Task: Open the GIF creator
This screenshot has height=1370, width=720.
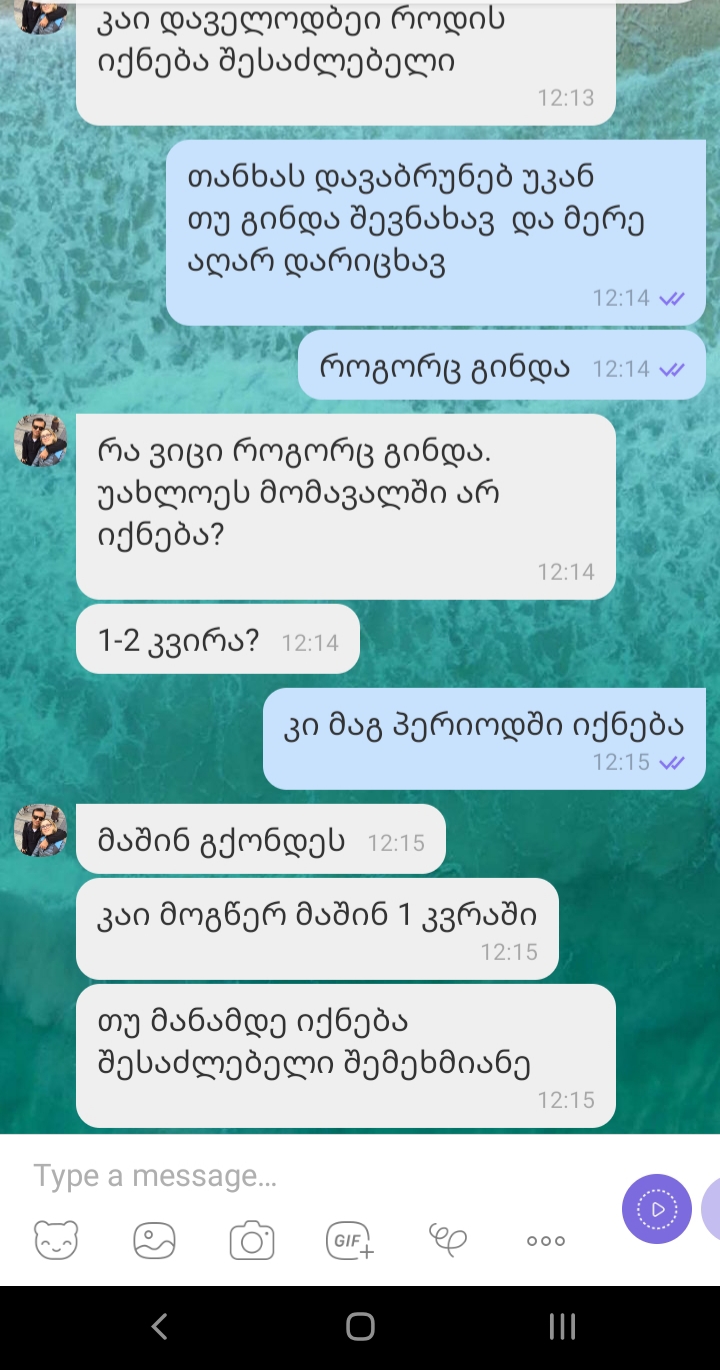Action: pyautogui.click(x=350, y=1241)
